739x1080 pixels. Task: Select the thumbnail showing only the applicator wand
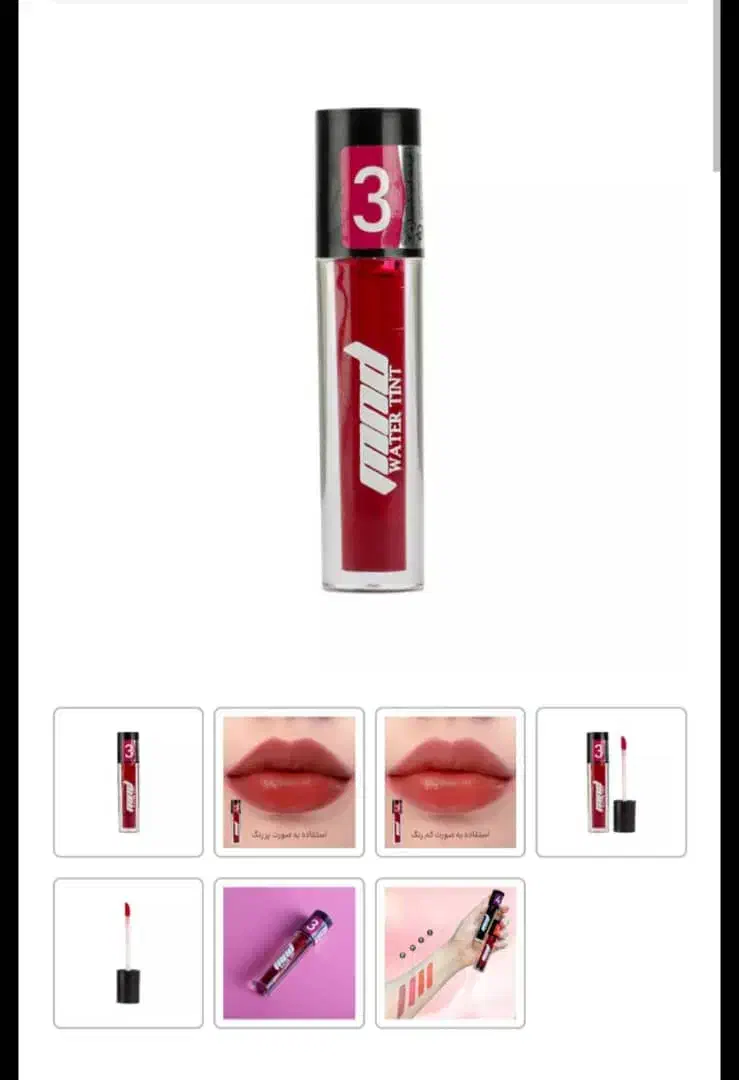[128, 953]
